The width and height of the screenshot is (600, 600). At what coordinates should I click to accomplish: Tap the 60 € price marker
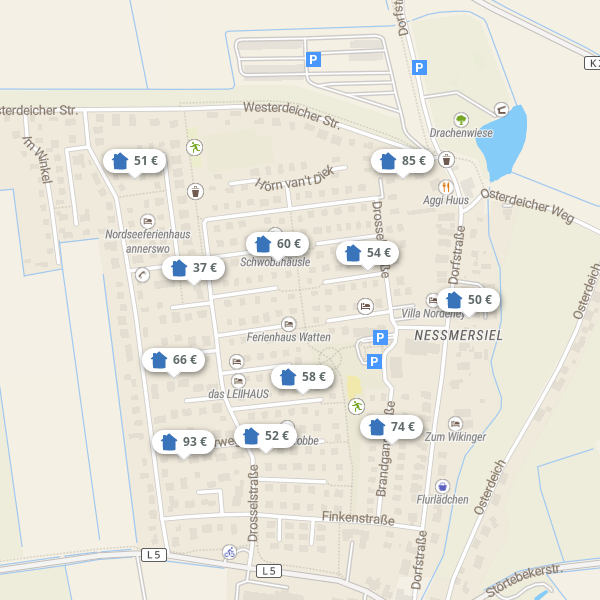278,243
